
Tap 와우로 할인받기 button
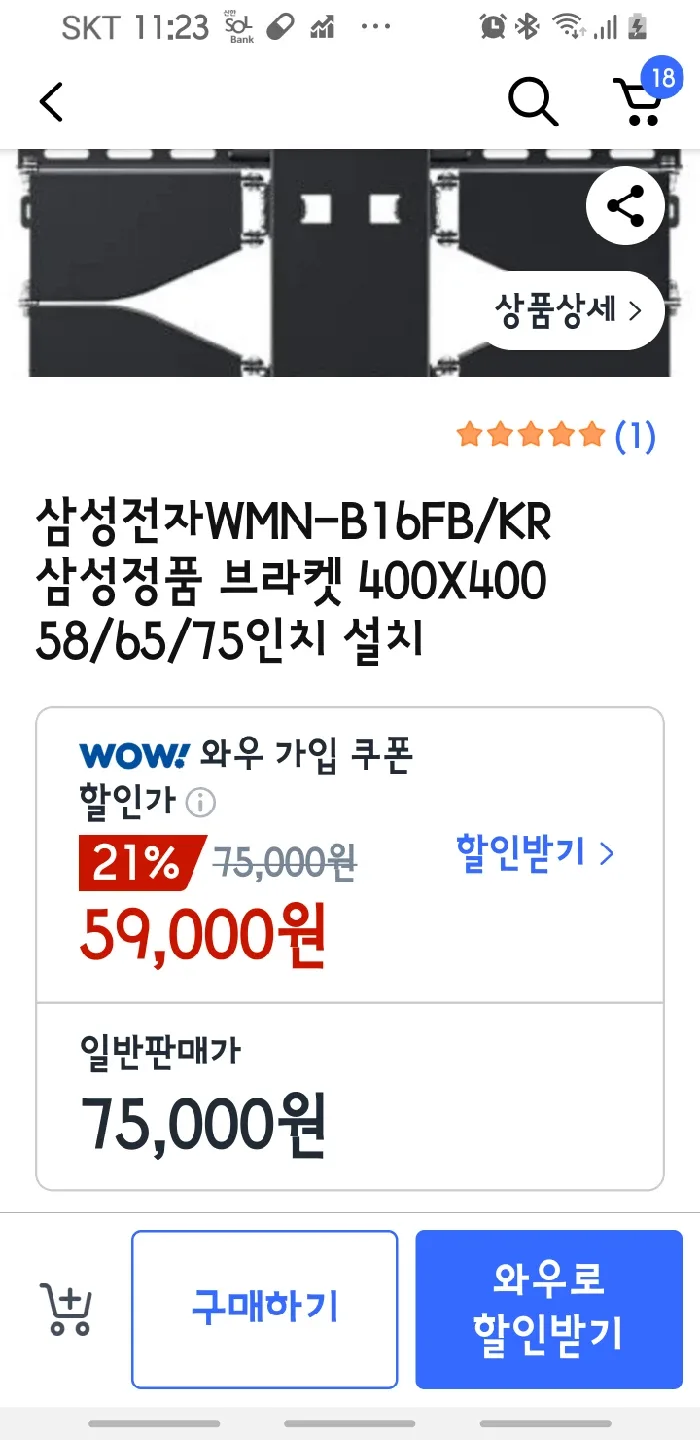[x=548, y=1309]
